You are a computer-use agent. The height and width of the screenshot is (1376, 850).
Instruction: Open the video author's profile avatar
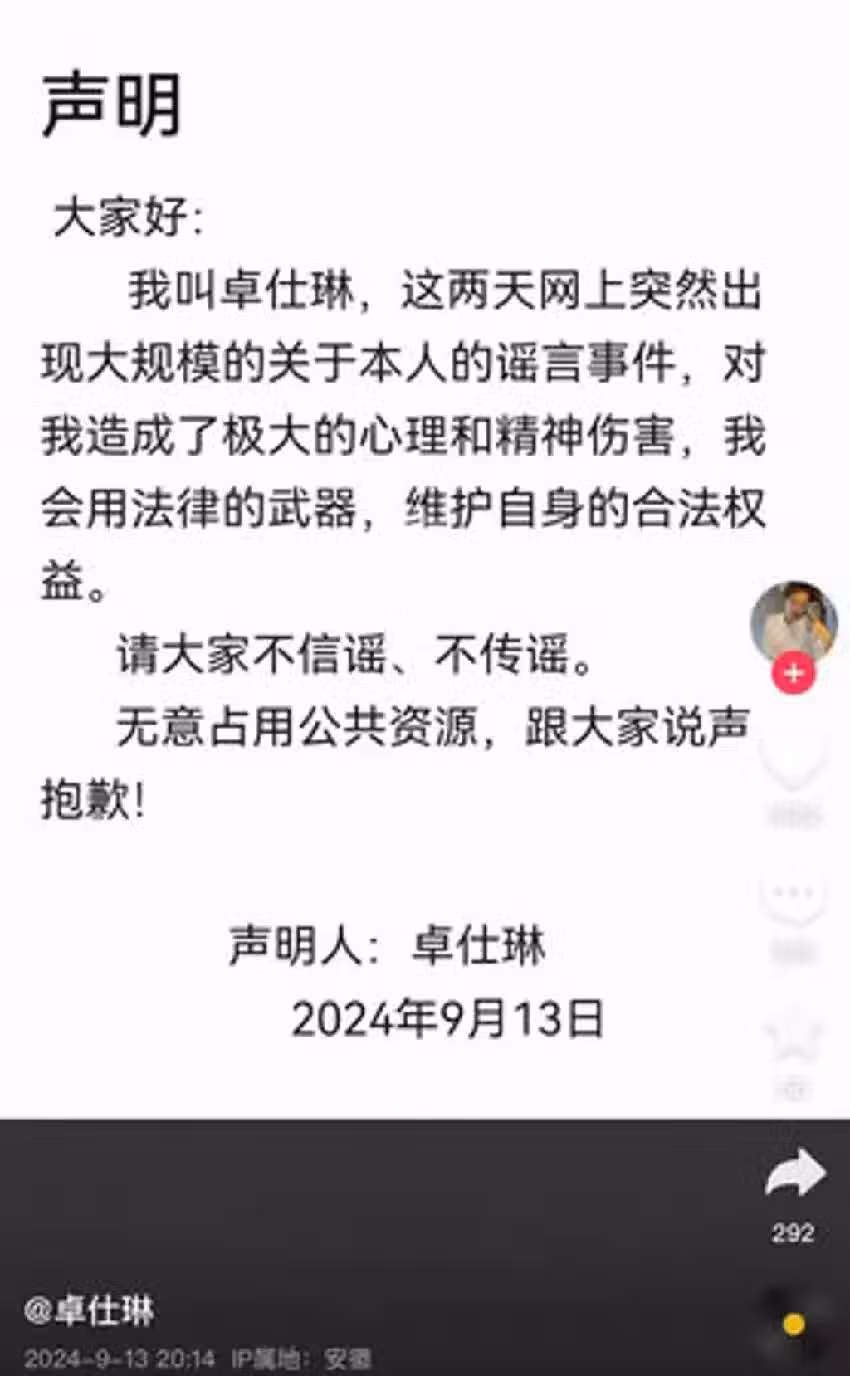[793, 620]
